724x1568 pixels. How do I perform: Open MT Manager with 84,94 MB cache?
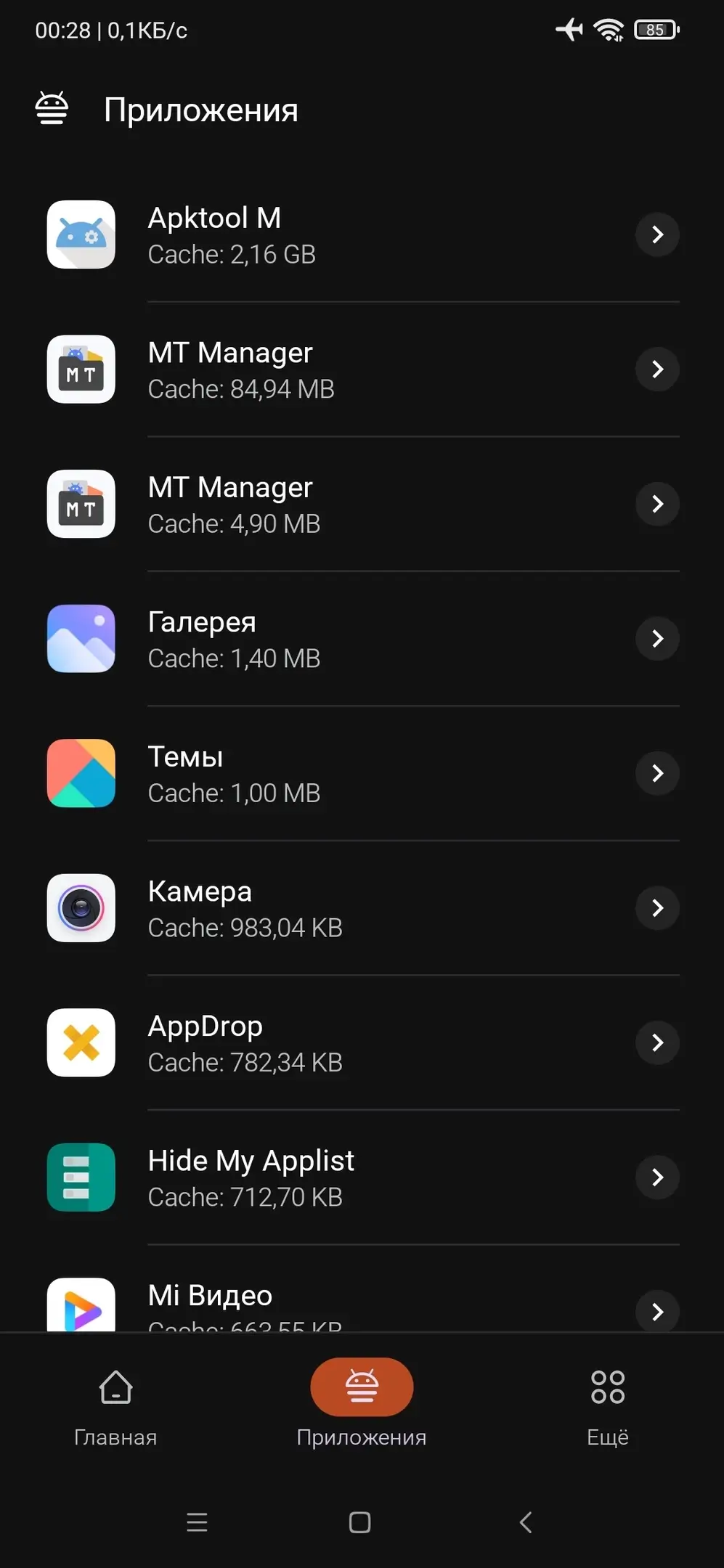(x=362, y=369)
